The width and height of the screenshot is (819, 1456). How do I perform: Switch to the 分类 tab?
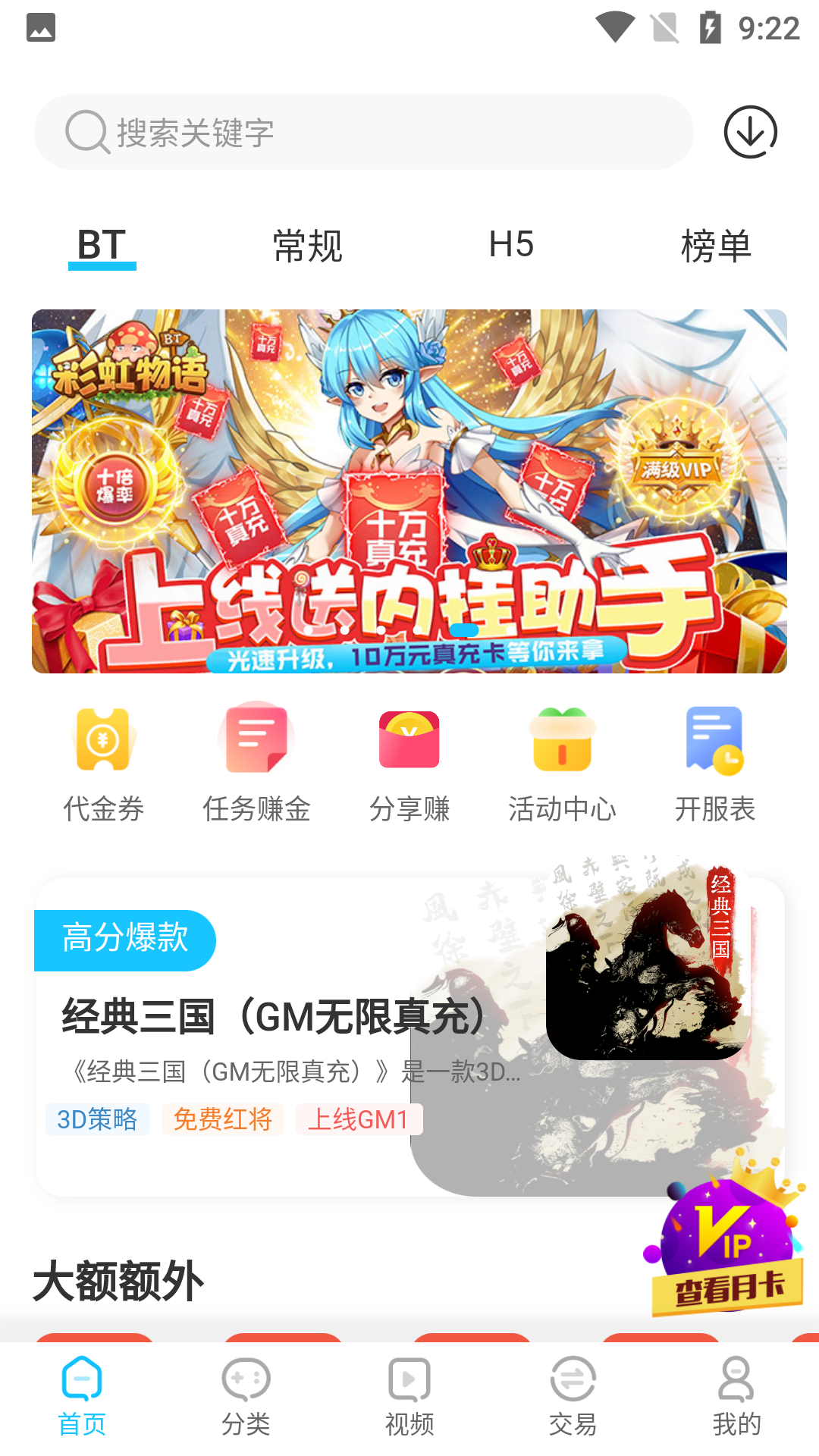246,1397
